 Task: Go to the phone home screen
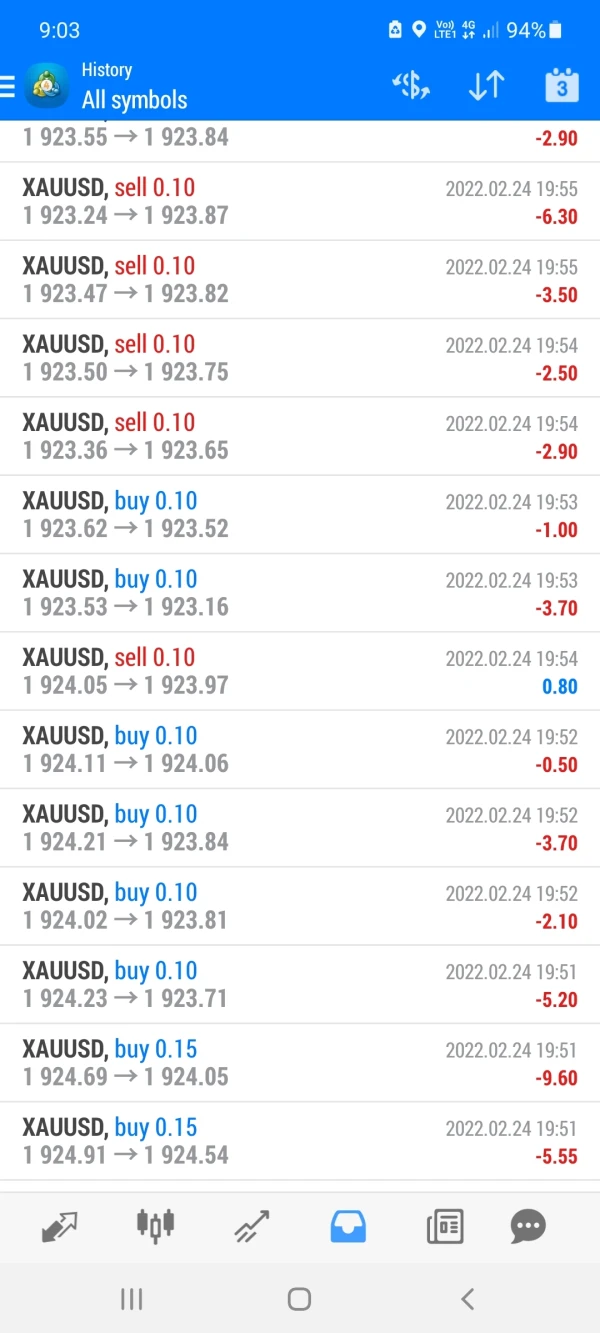299,1299
